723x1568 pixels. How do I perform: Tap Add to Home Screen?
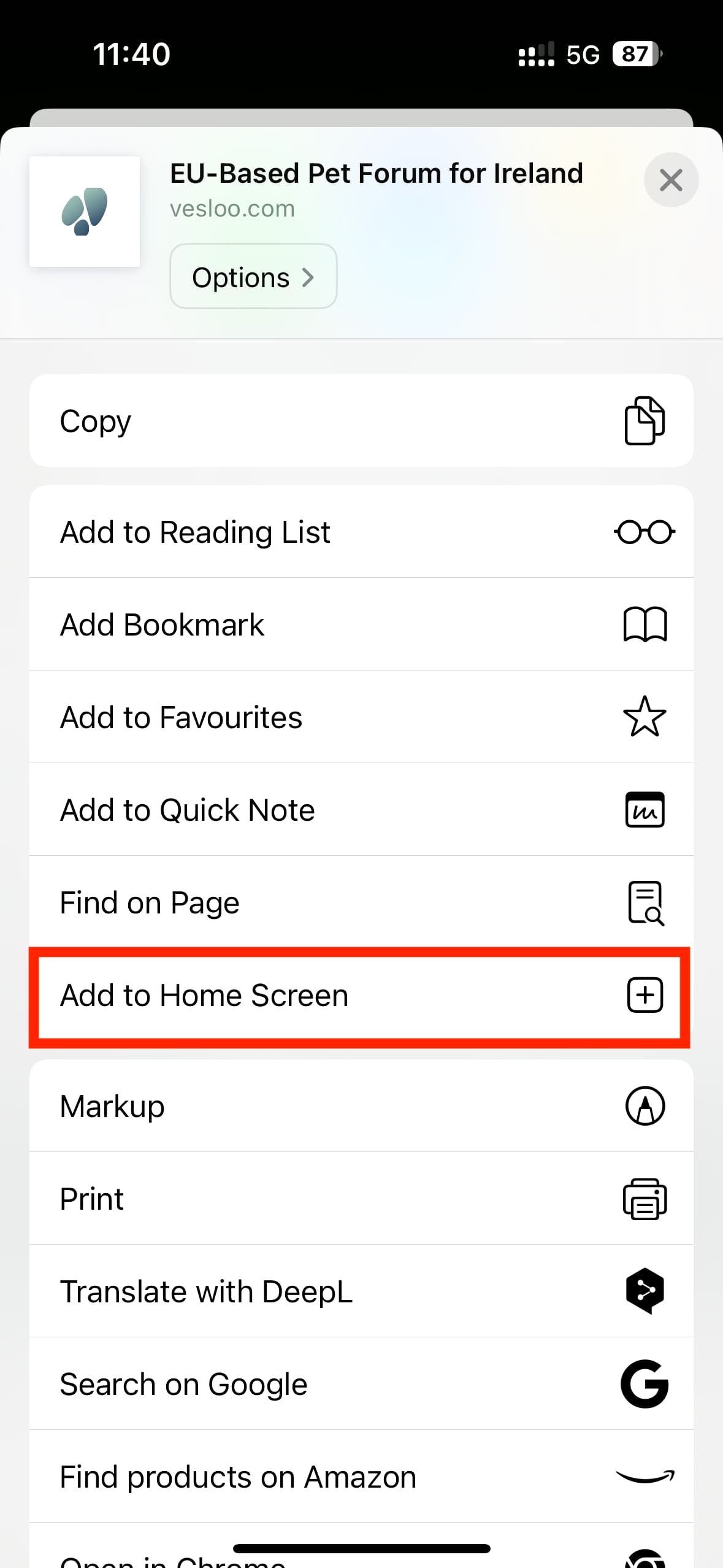[361, 995]
